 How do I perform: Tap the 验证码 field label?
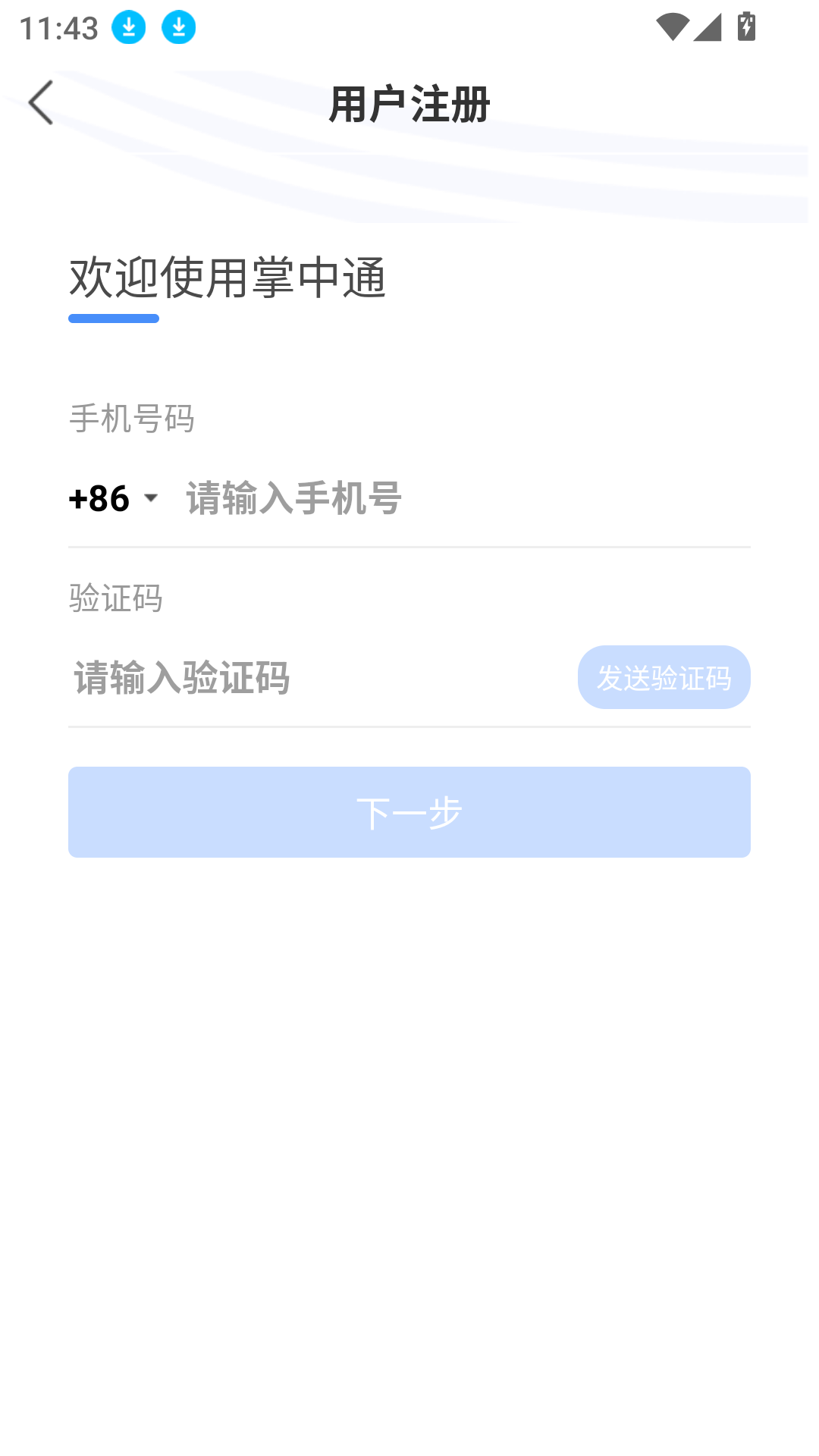tap(115, 598)
